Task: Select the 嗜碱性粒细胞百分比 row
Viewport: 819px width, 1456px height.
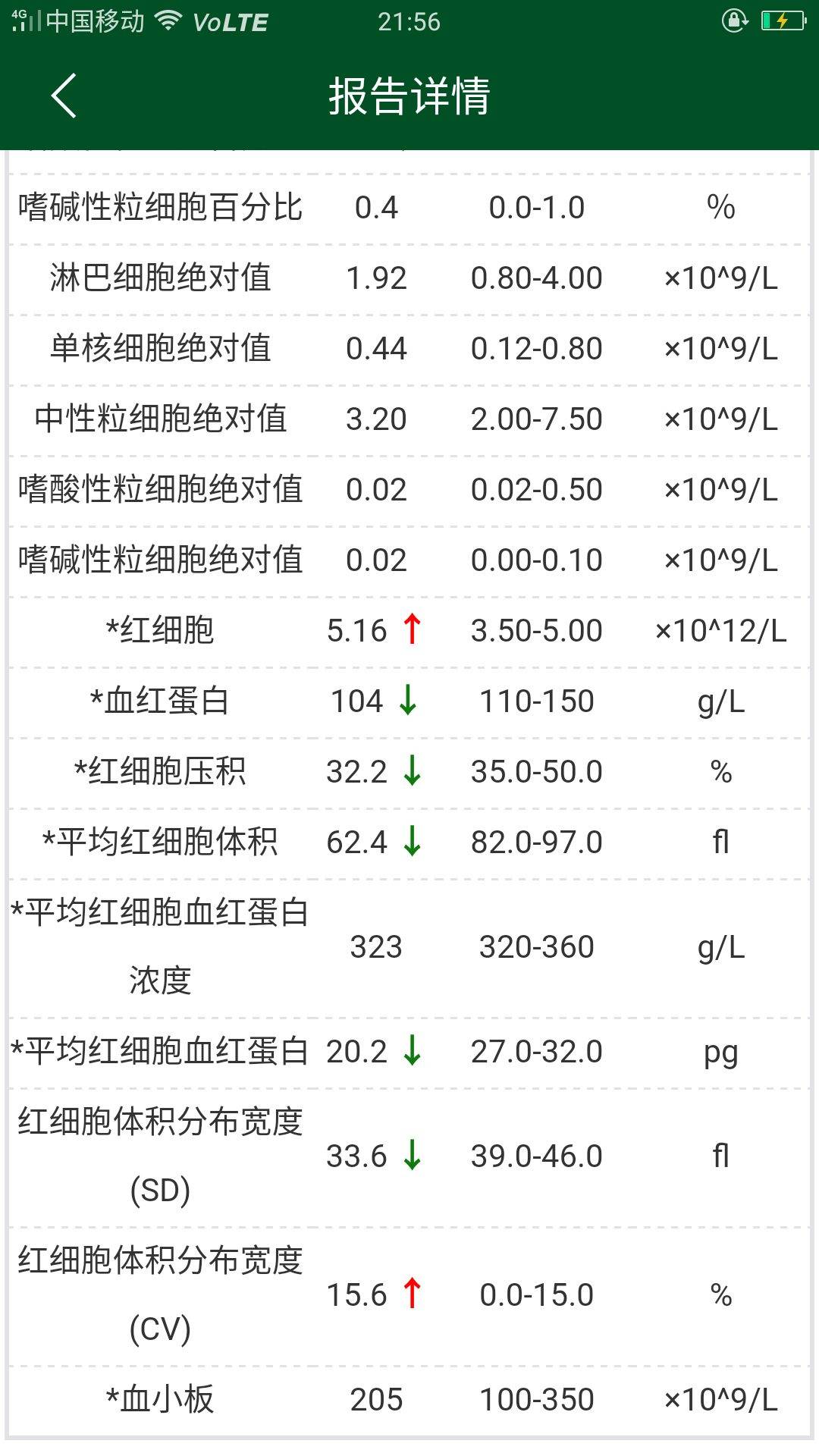Action: pyautogui.click(x=409, y=206)
